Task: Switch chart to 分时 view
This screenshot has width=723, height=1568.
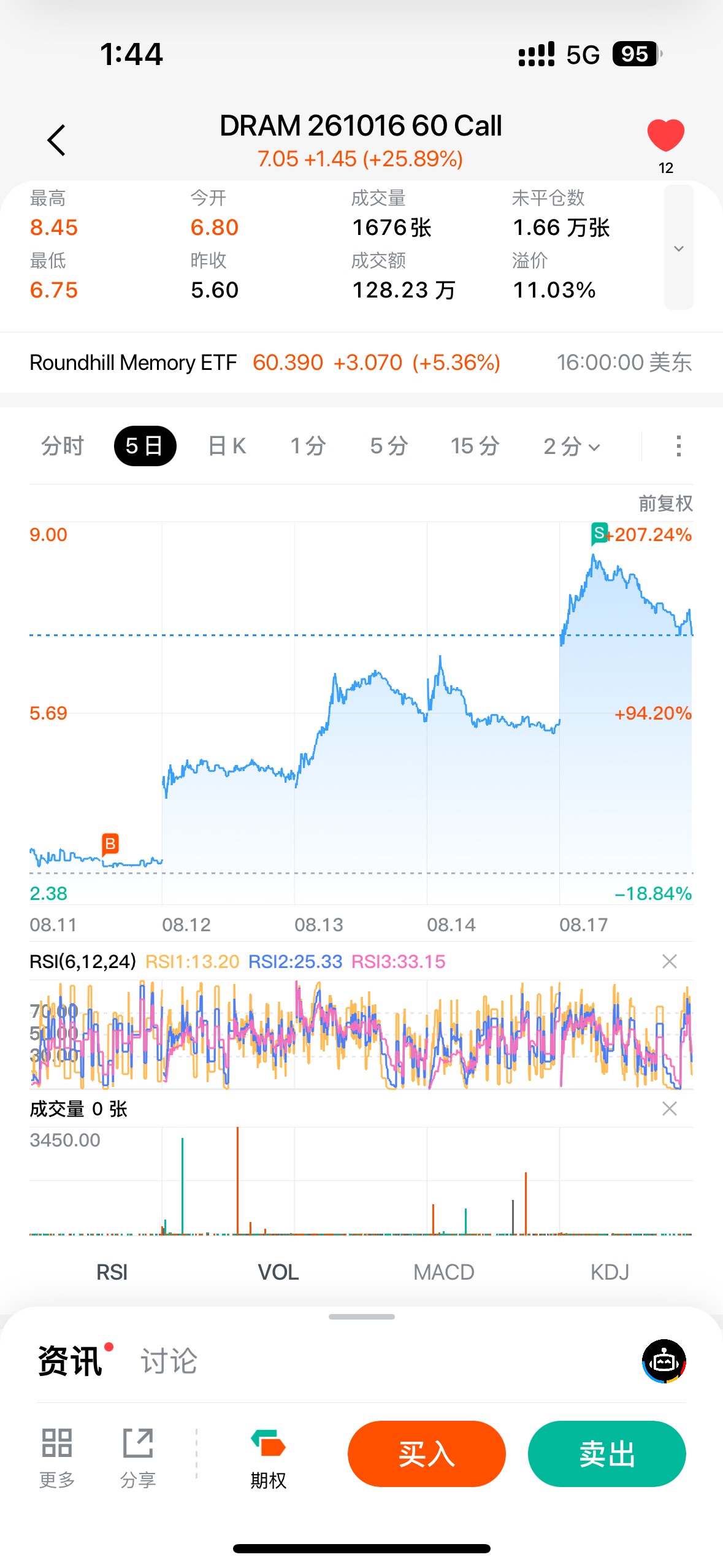Action: click(x=62, y=446)
